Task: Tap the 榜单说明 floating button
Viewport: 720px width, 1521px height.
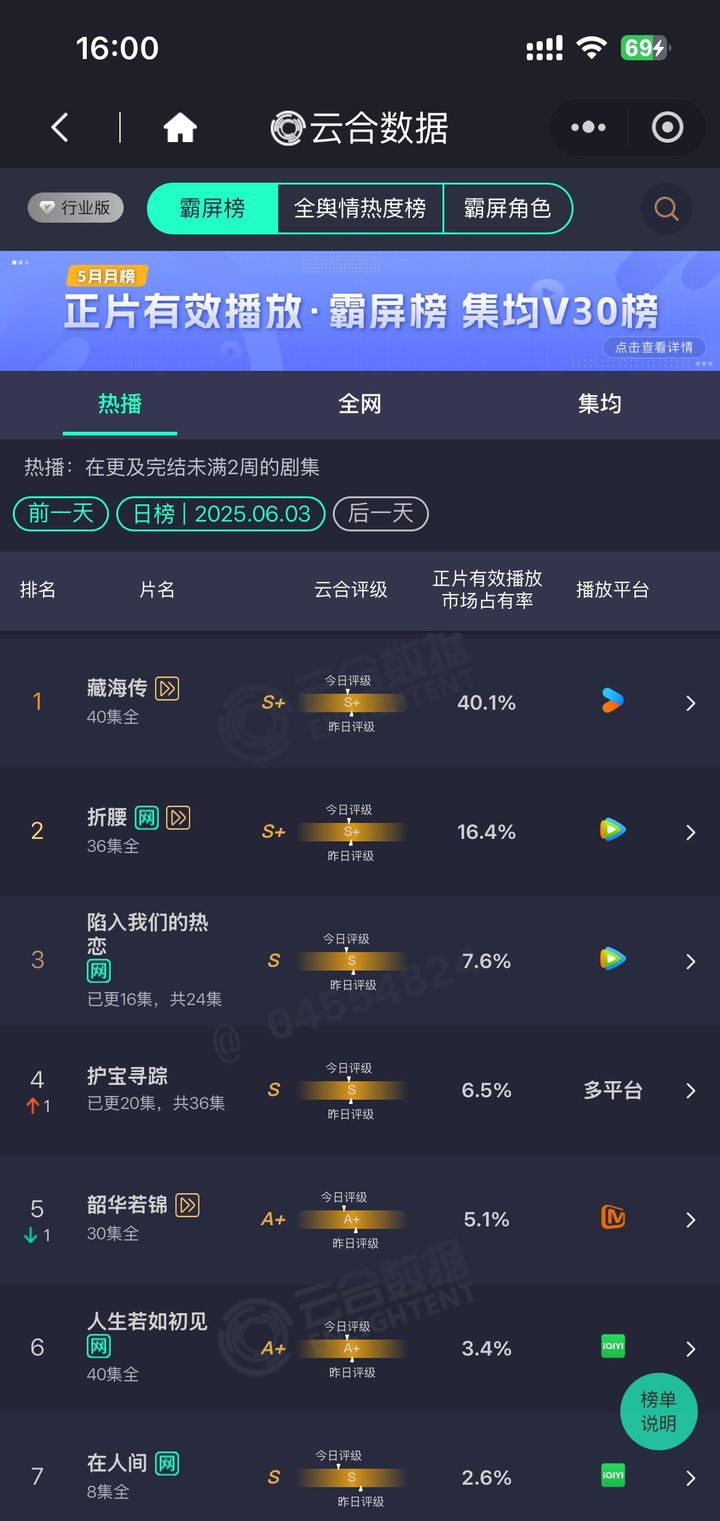Action: (658, 1411)
